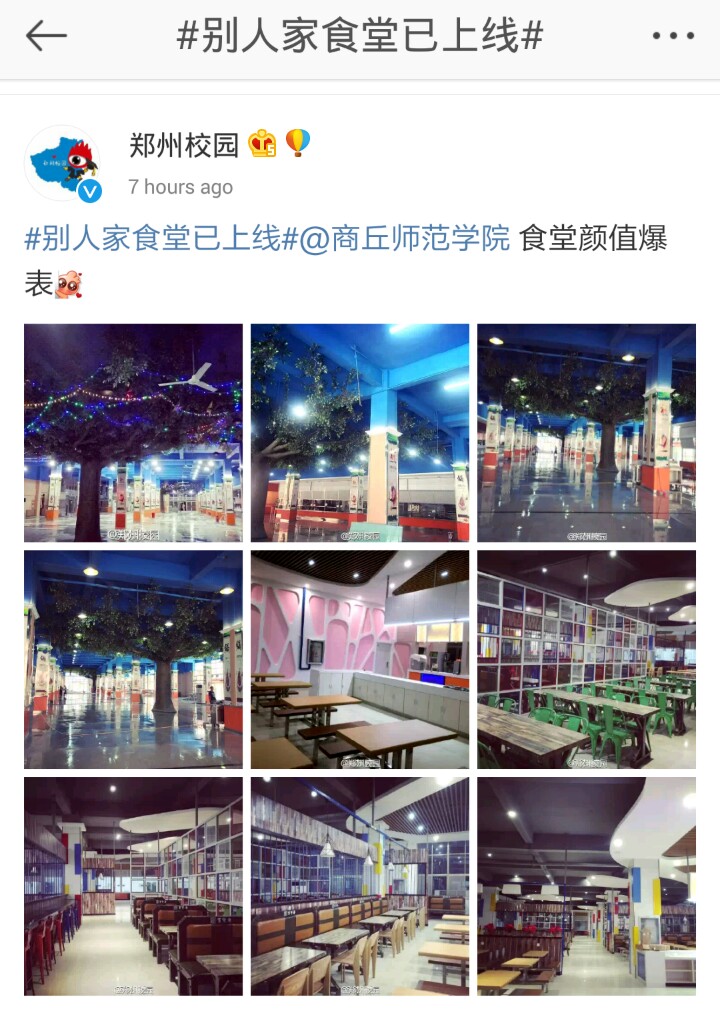Open 郑州校园 profile avatar
This screenshot has width=720, height=1010.
click(x=62, y=163)
